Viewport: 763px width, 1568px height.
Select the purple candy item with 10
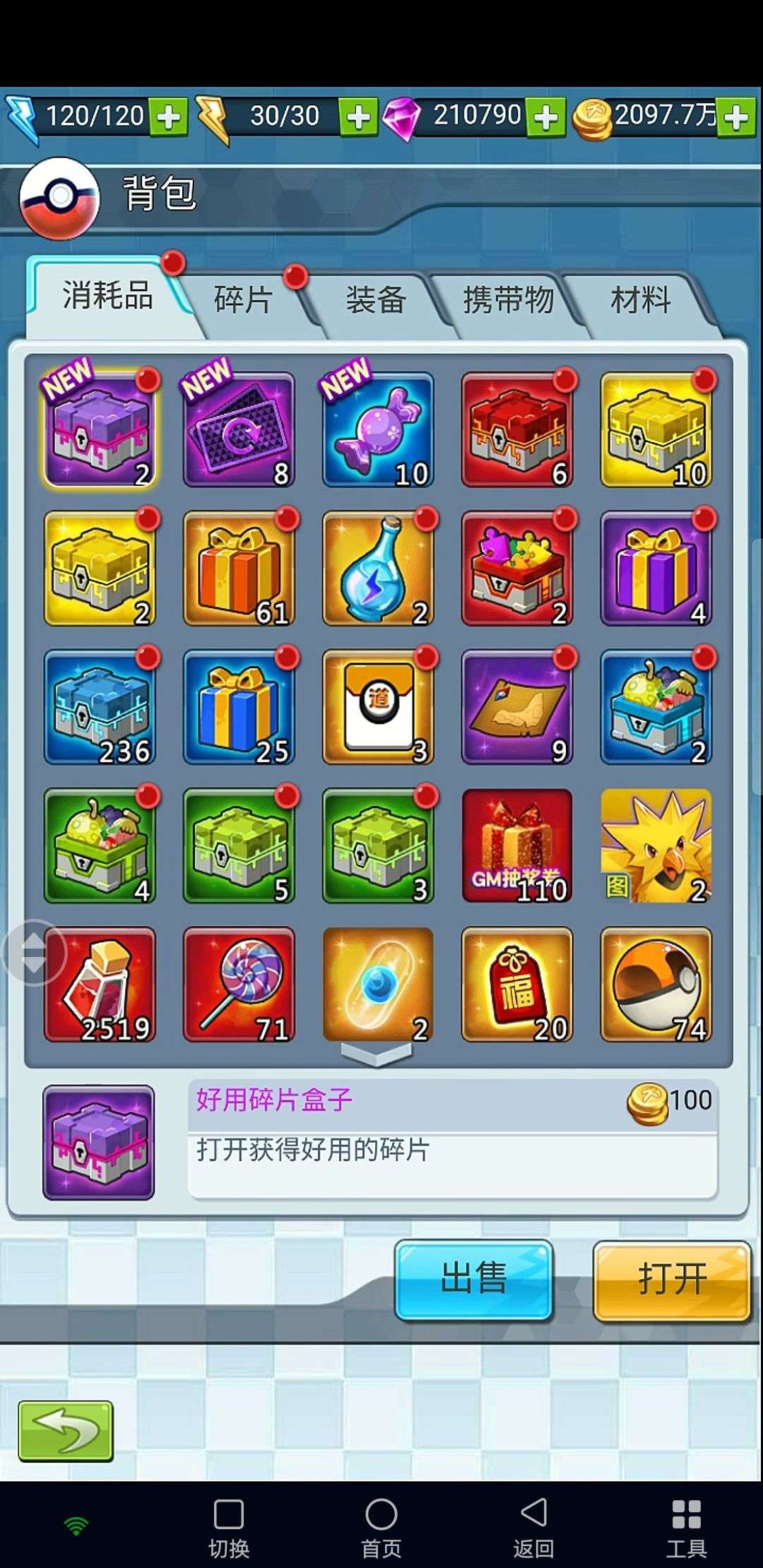point(378,430)
